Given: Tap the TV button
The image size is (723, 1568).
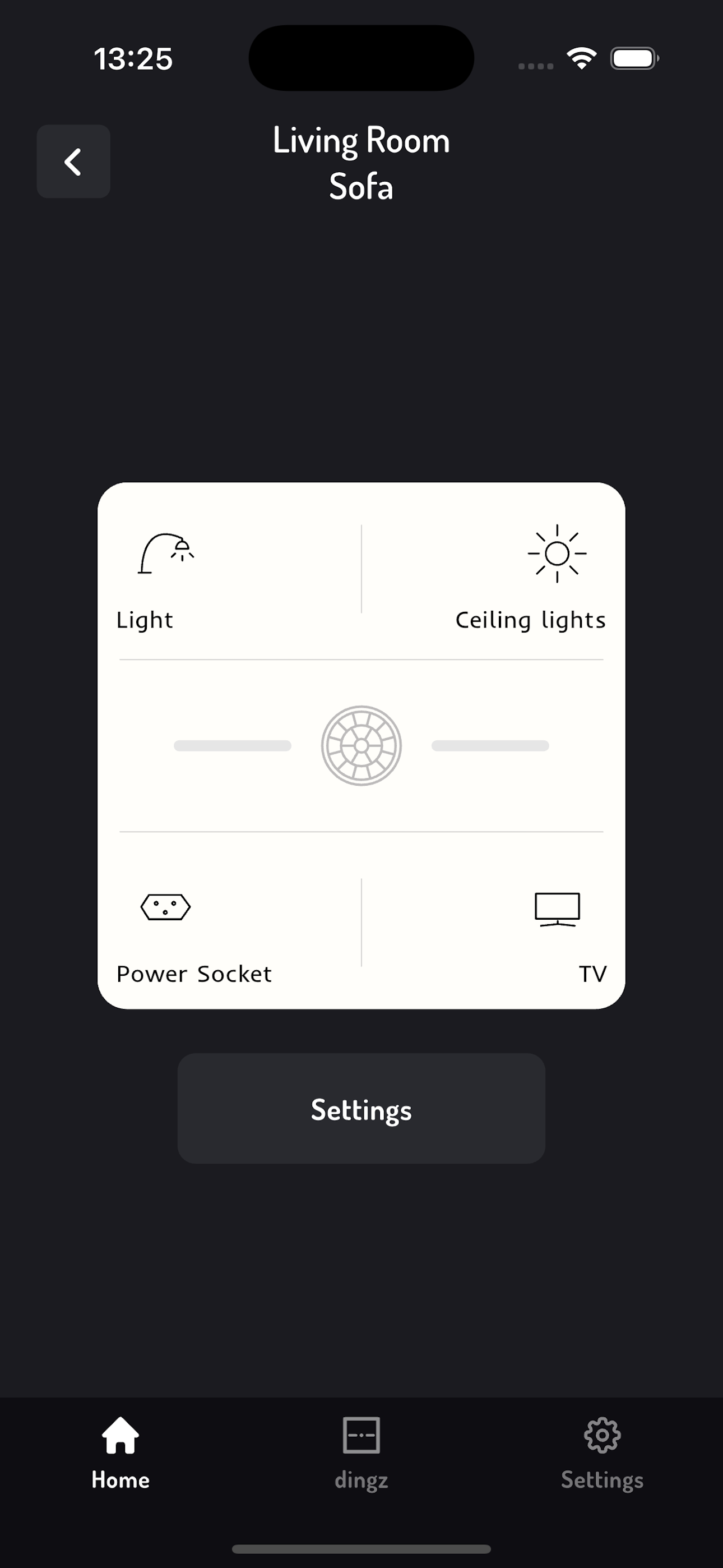Looking at the screenshot, I should click(493, 921).
